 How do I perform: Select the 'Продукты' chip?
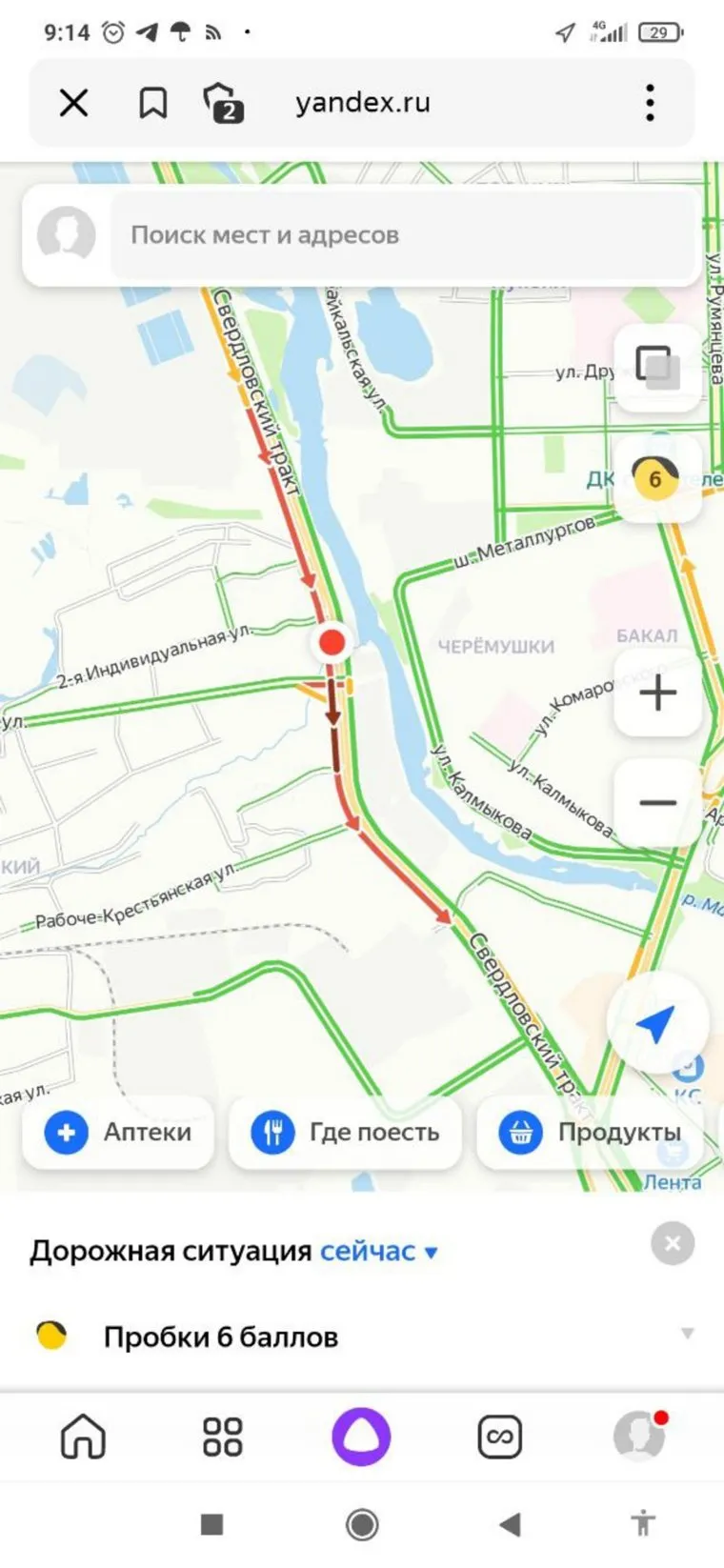(591, 1133)
